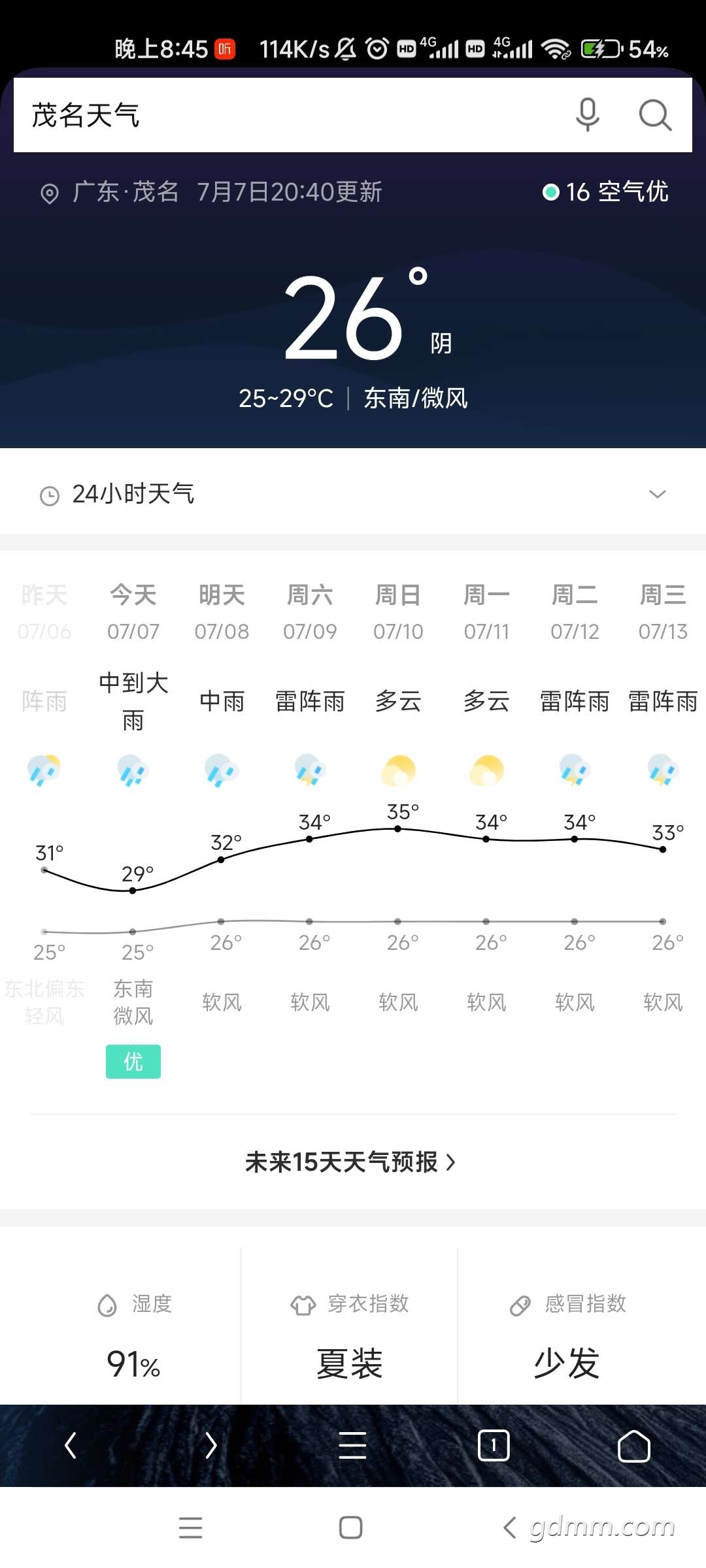Open the browser menu with three lines
The image size is (706, 1568).
pyautogui.click(x=352, y=1445)
